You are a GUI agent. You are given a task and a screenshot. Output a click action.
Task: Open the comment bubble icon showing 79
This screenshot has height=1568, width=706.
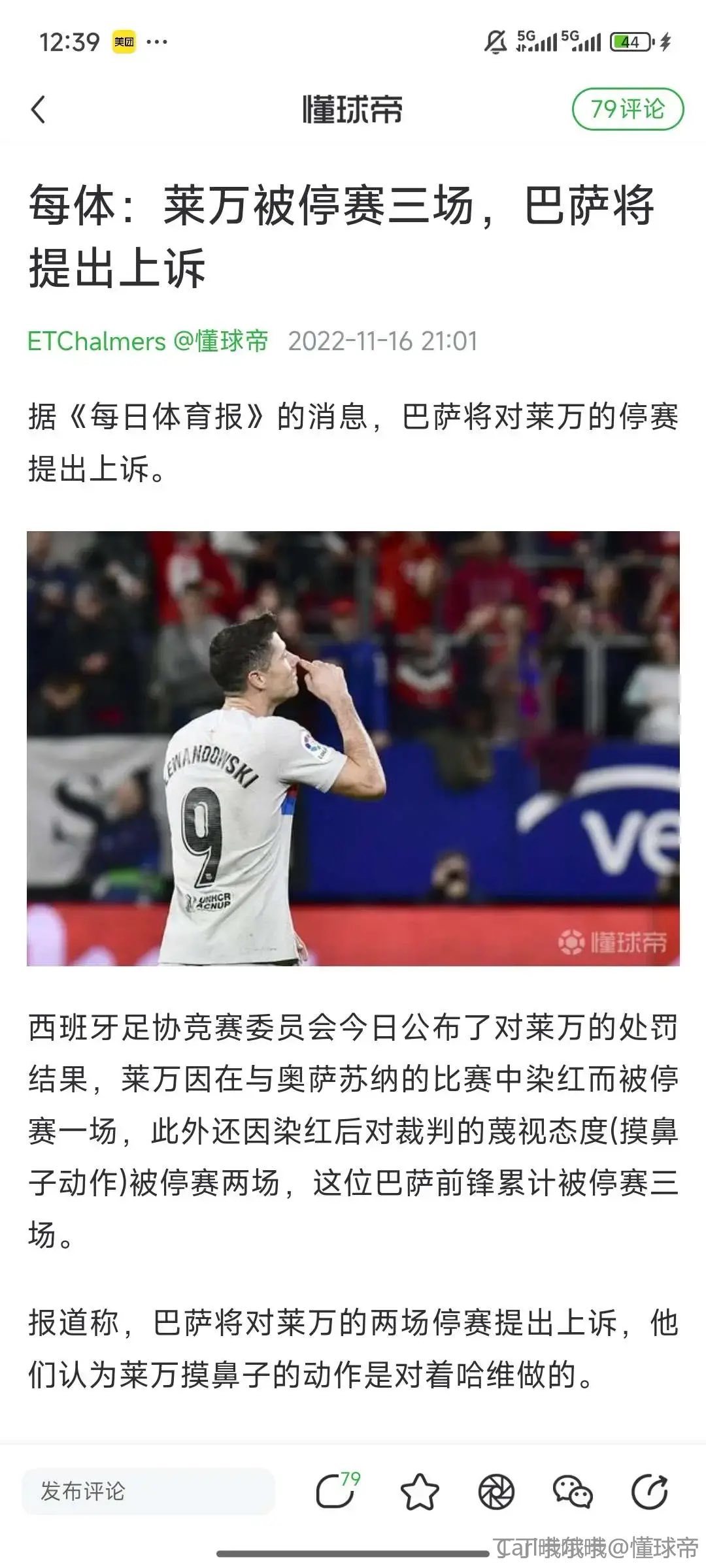tap(337, 1492)
